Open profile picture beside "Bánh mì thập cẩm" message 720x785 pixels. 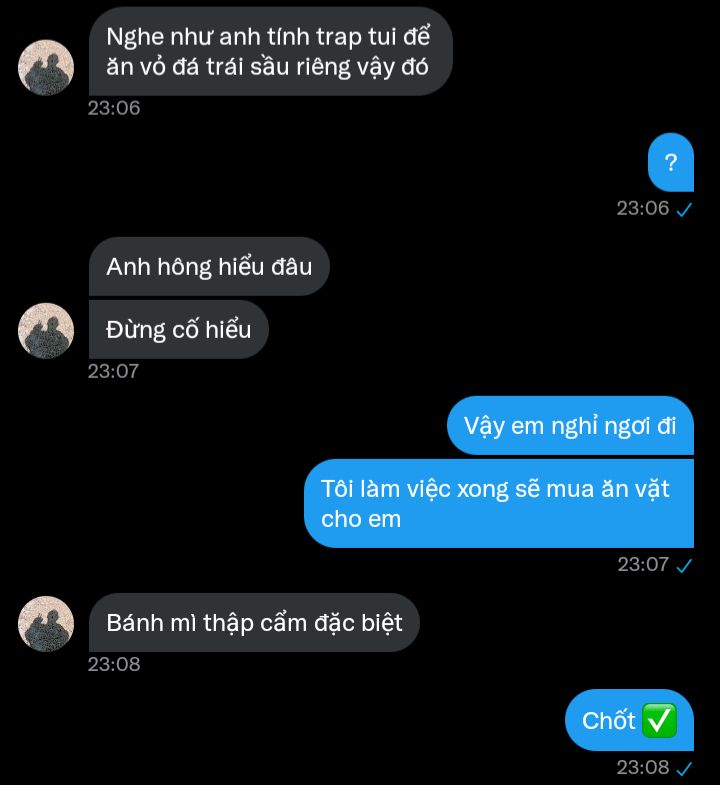click(x=46, y=624)
